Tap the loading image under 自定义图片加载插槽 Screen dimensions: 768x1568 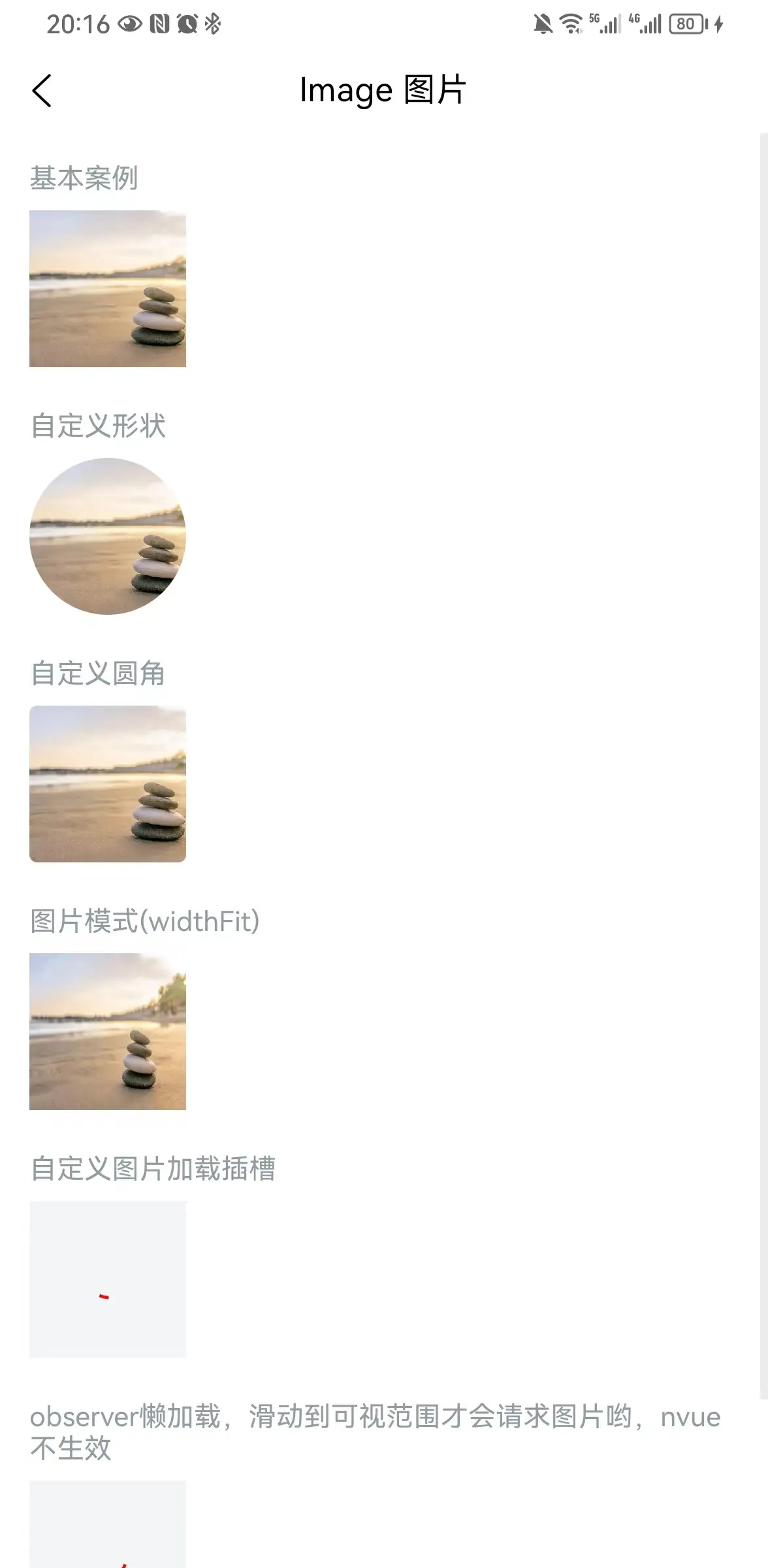click(x=108, y=1279)
